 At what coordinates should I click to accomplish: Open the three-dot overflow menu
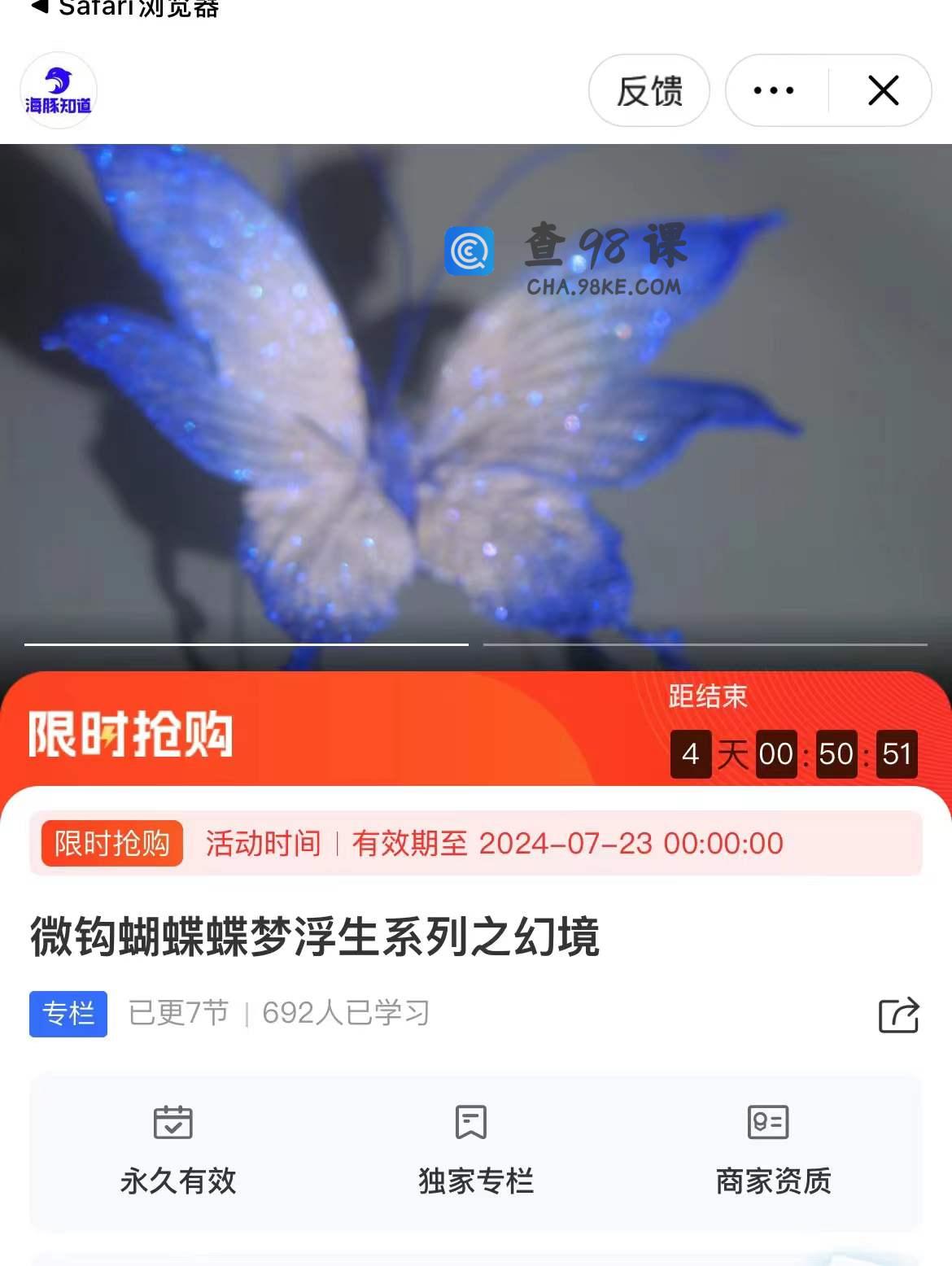click(x=774, y=90)
